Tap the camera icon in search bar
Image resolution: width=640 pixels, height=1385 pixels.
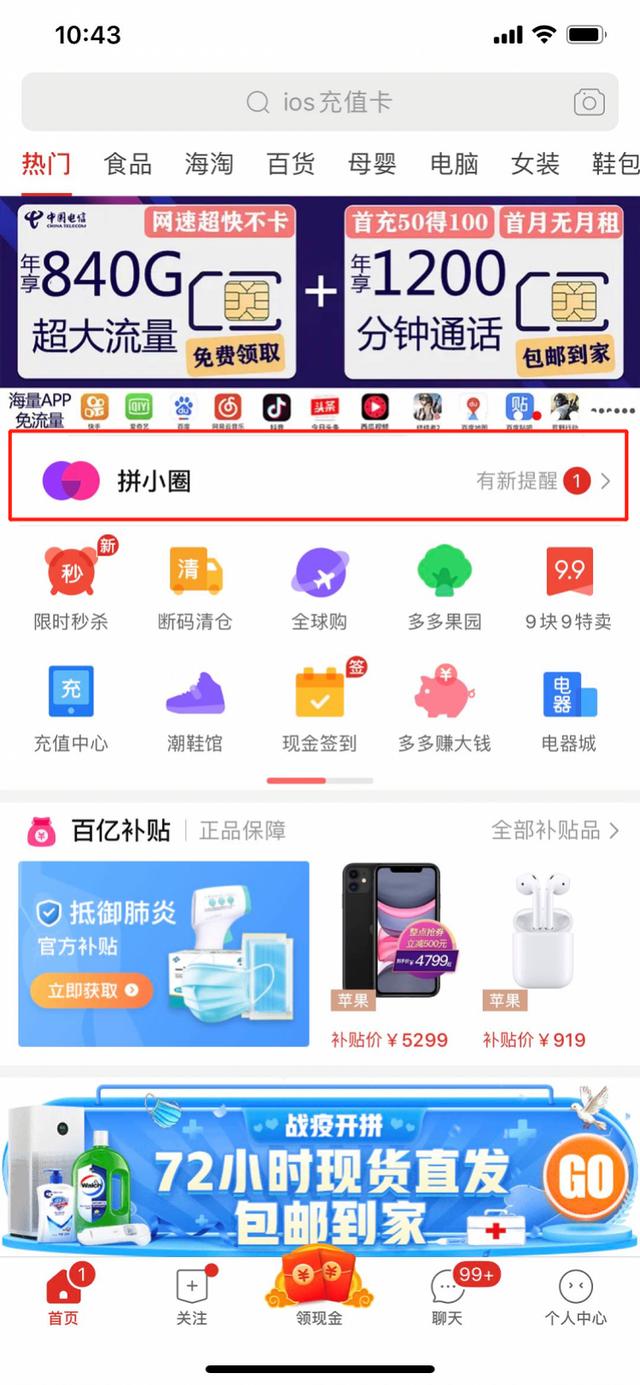coord(589,102)
